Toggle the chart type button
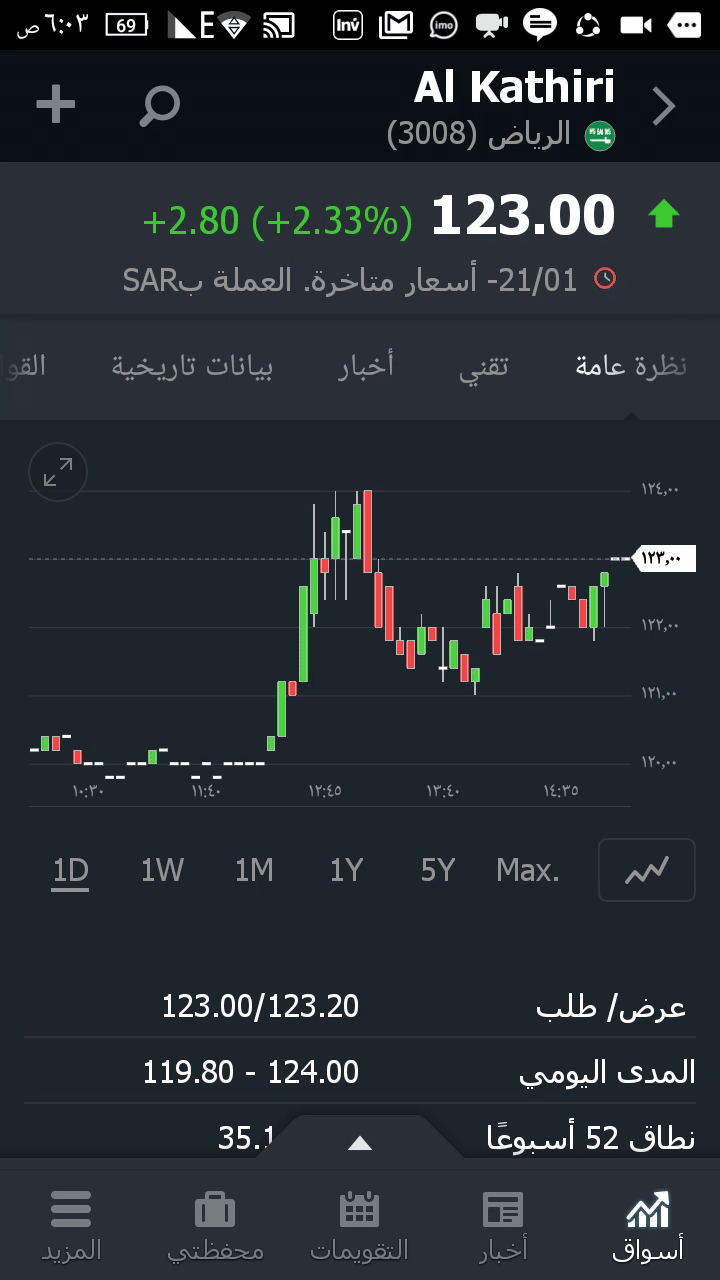 (x=646, y=870)
